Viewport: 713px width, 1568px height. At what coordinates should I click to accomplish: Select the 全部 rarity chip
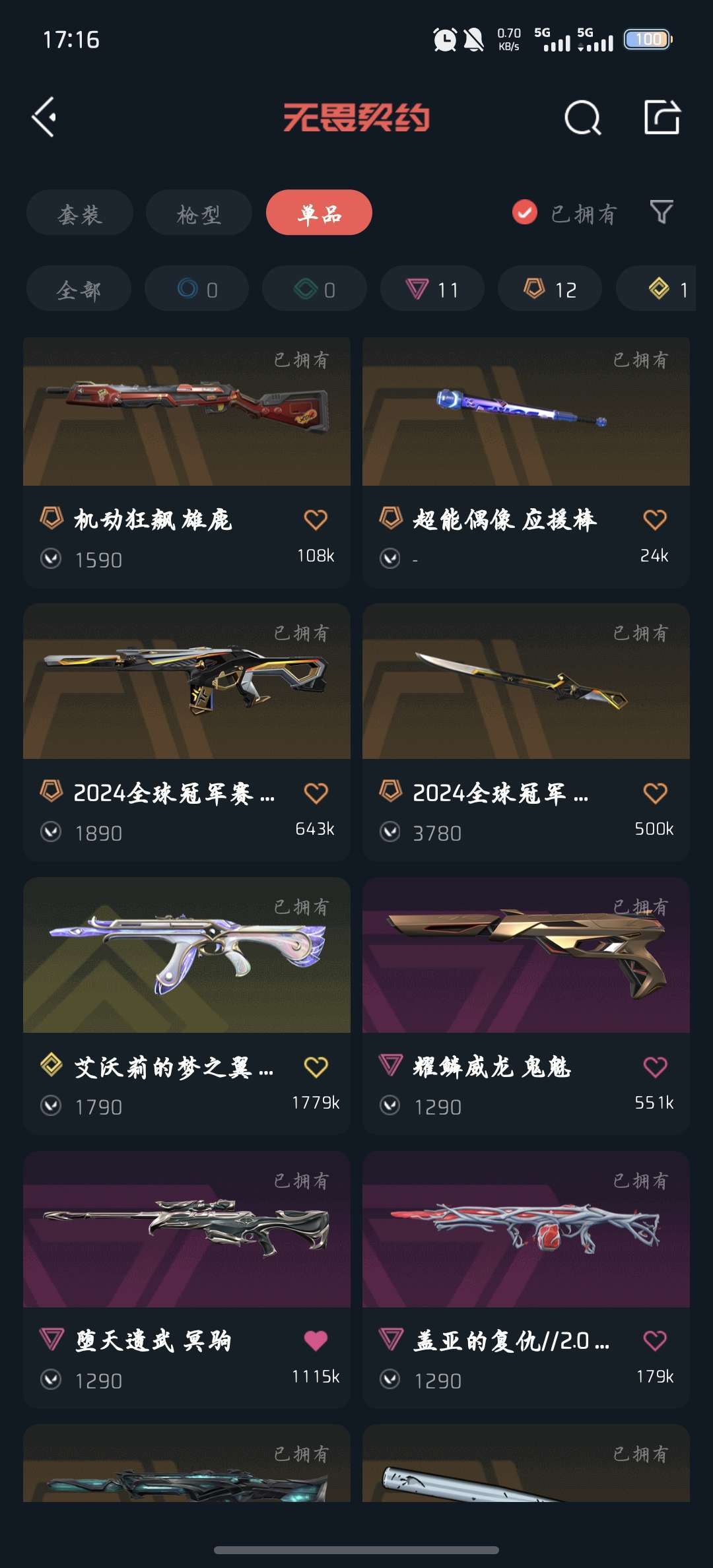tap(79, 288)
